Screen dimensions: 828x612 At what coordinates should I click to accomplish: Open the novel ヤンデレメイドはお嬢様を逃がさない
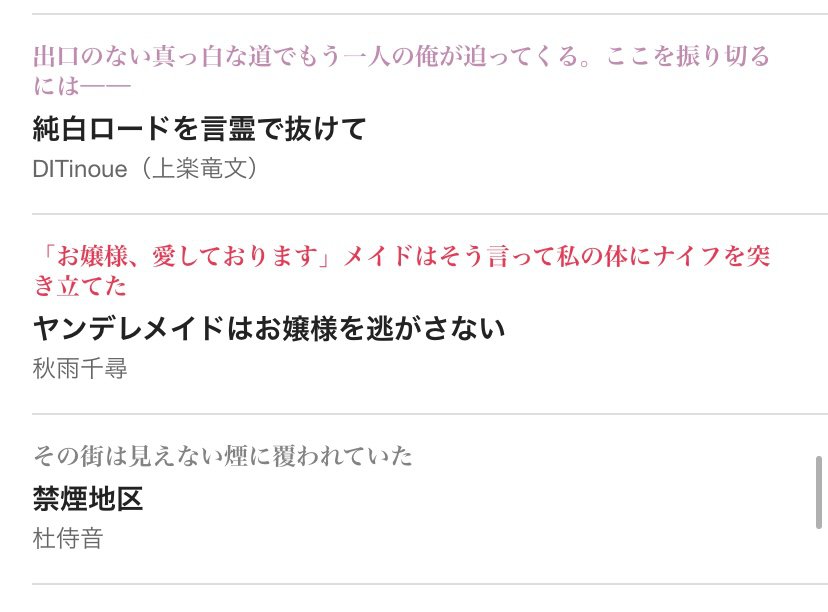[268, 328]
